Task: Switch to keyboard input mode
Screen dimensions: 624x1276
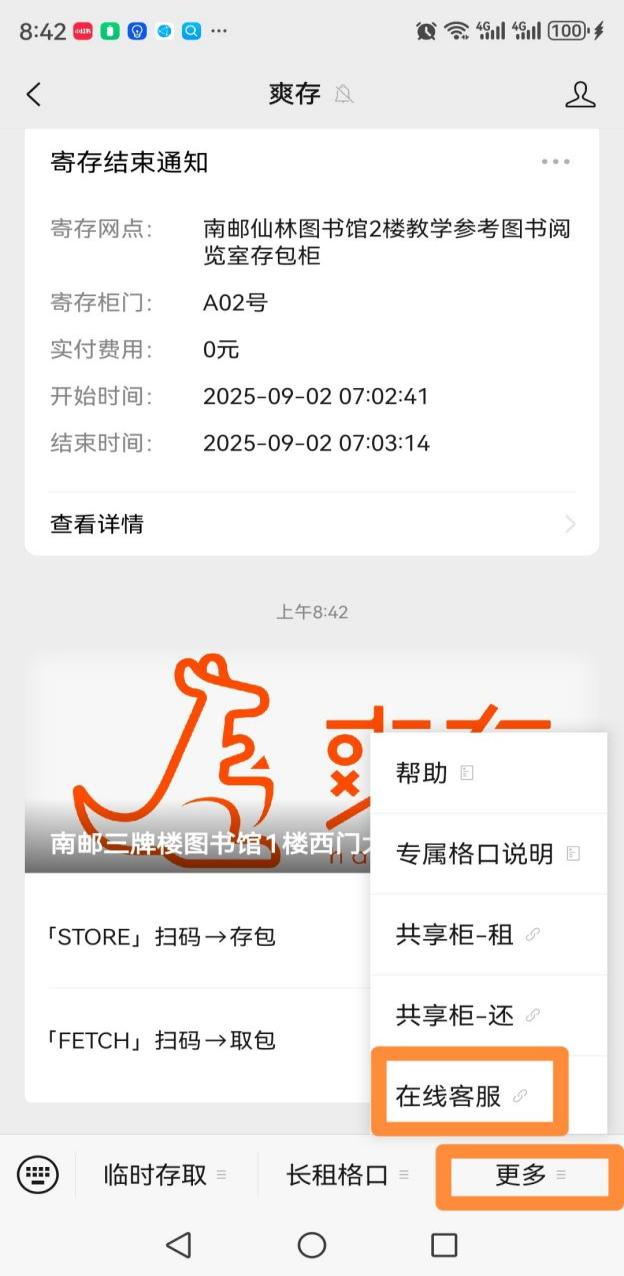Action: click(38, 1175)
